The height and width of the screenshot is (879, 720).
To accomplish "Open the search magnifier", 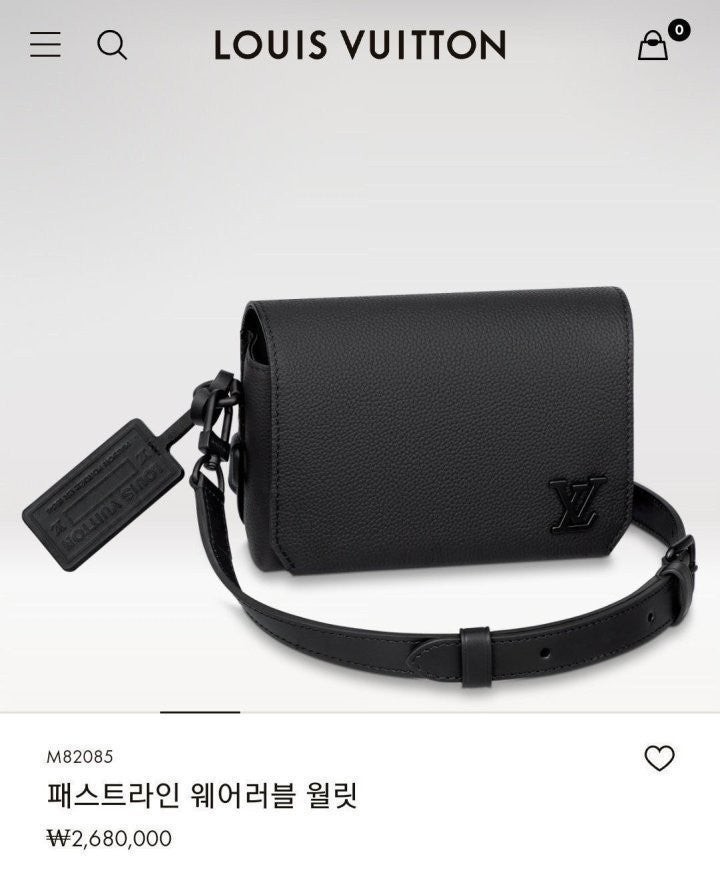I will click(112, 45).
